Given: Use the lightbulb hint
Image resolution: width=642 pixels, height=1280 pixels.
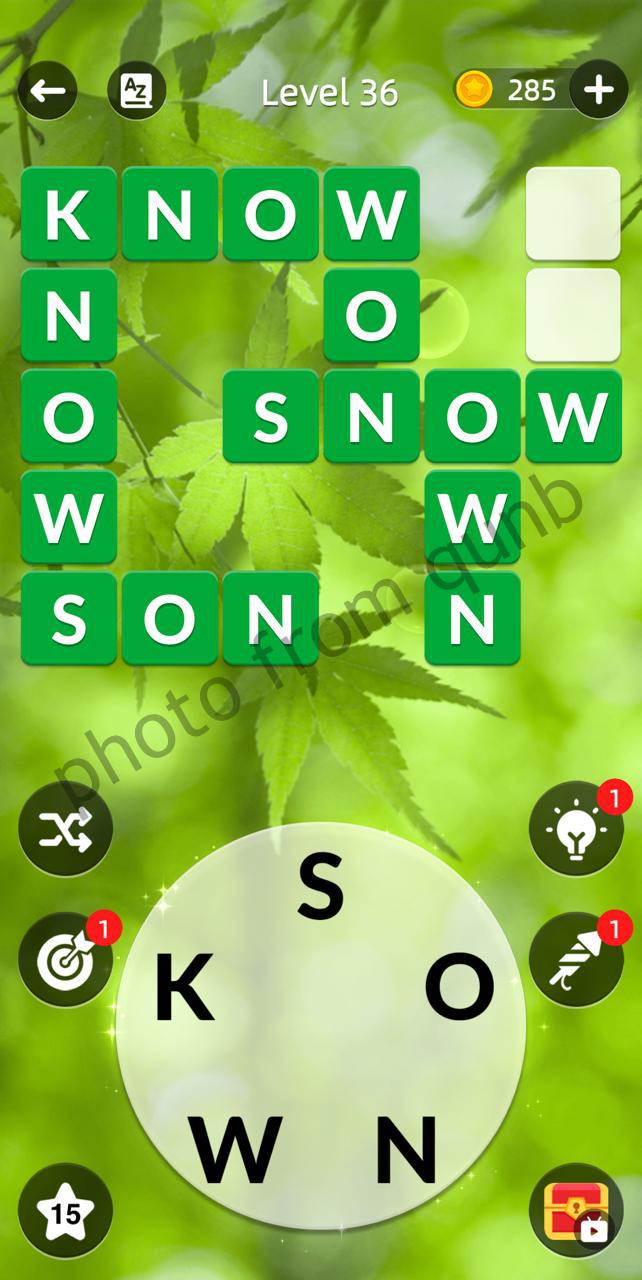Looking at the screenshot, I should [576, 829].
